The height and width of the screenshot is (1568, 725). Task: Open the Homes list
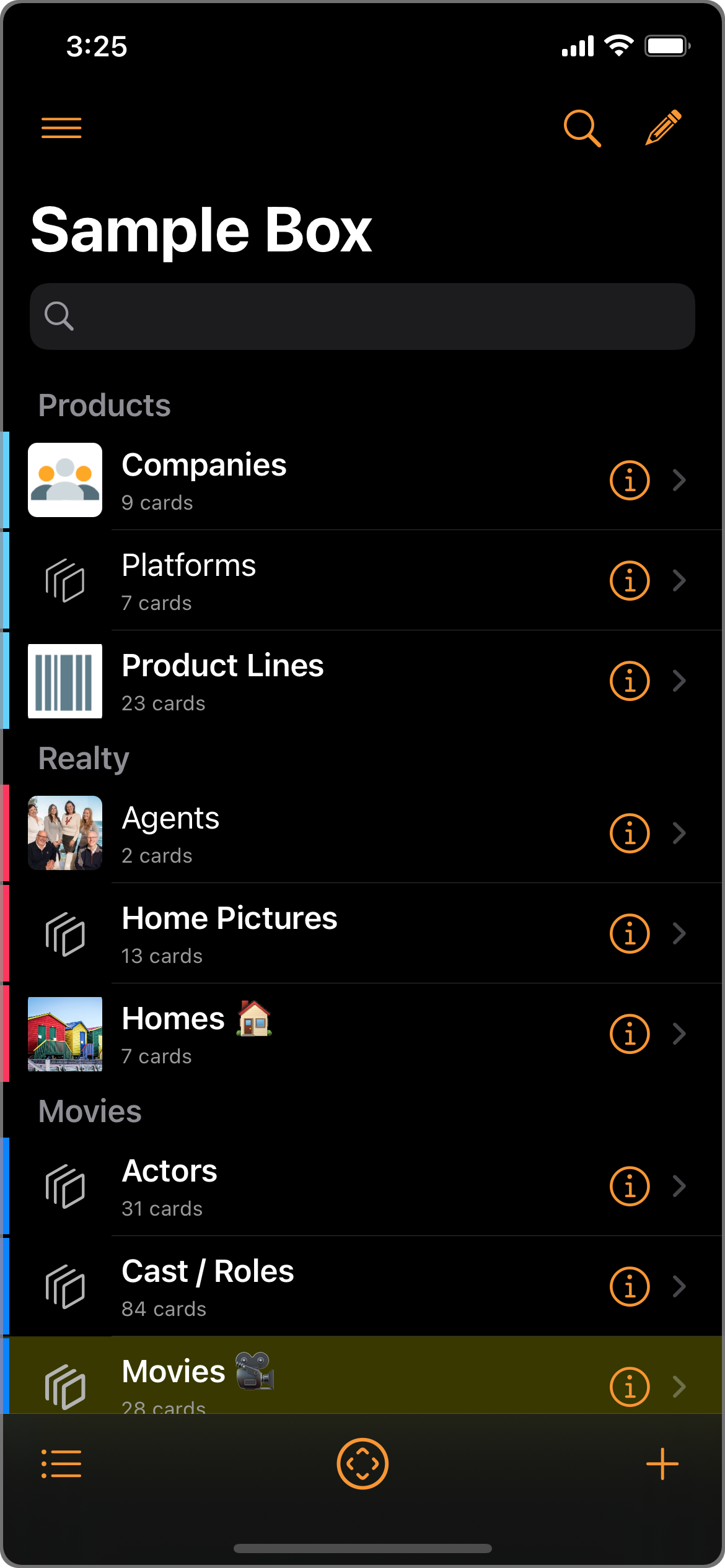click(x=310, y=1034)
